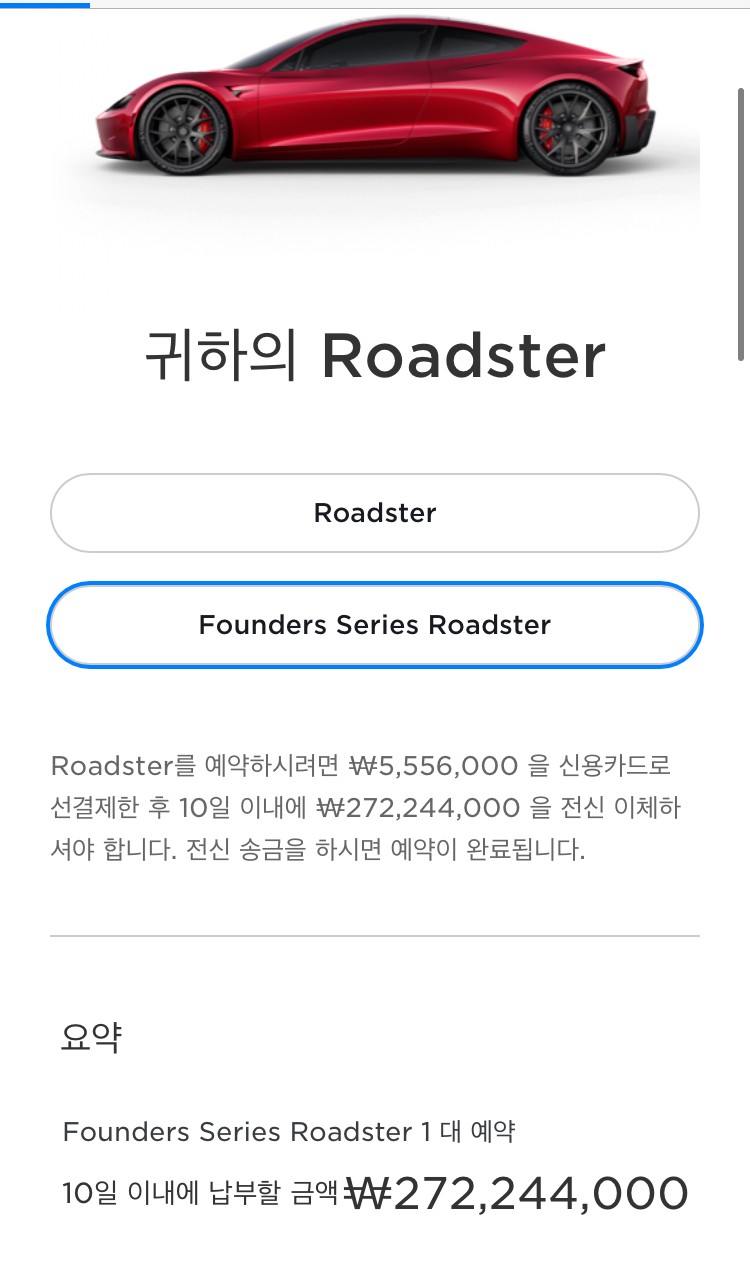
Task: Select the standard Roadster option
Action: 375,513
